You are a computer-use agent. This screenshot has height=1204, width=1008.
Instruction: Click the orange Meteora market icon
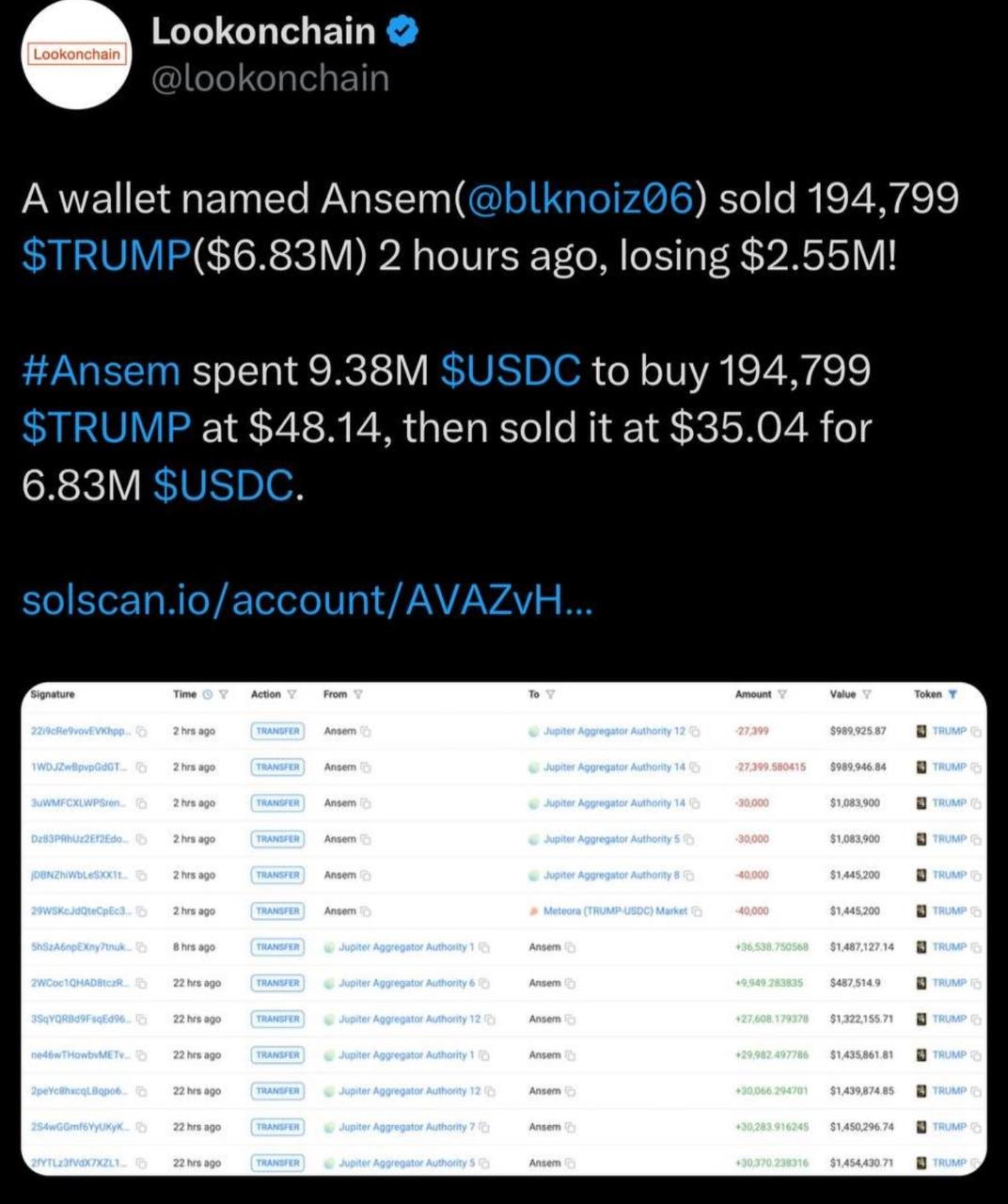tap(532, 911)
